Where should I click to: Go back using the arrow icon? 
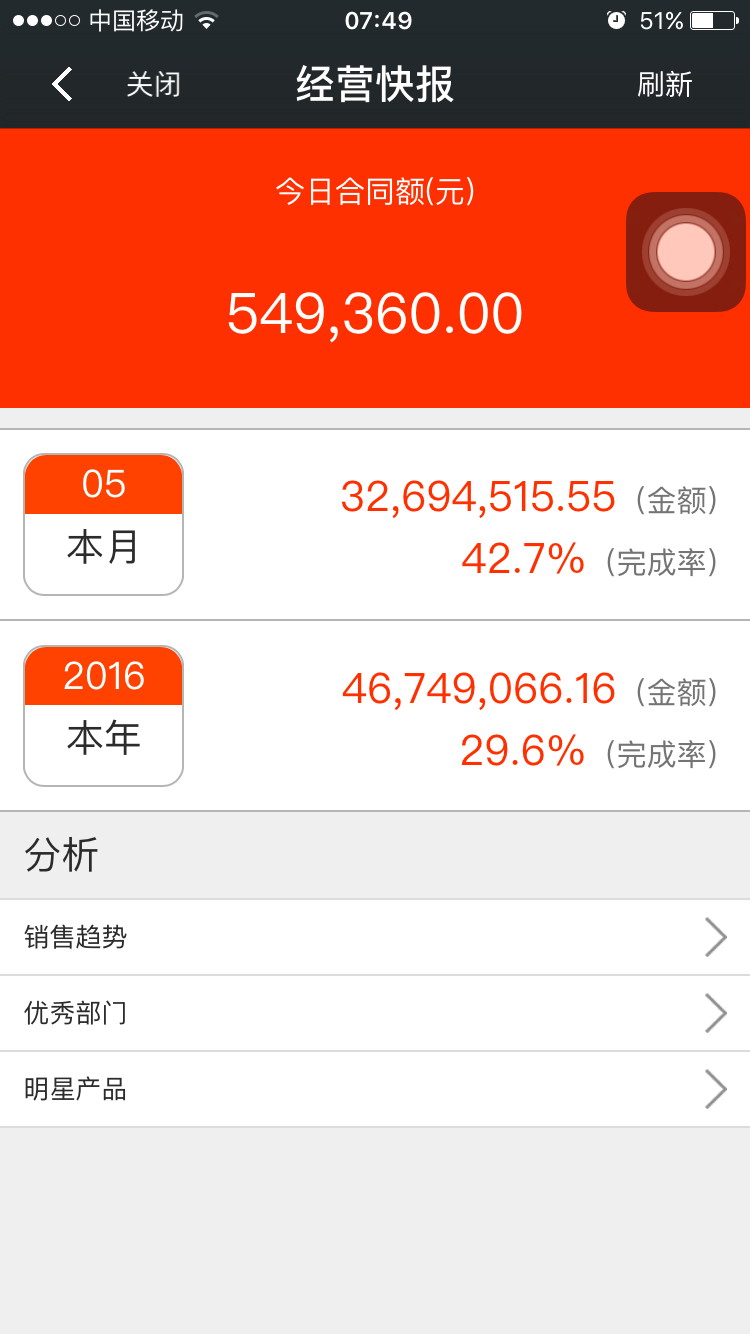point(62,85)
